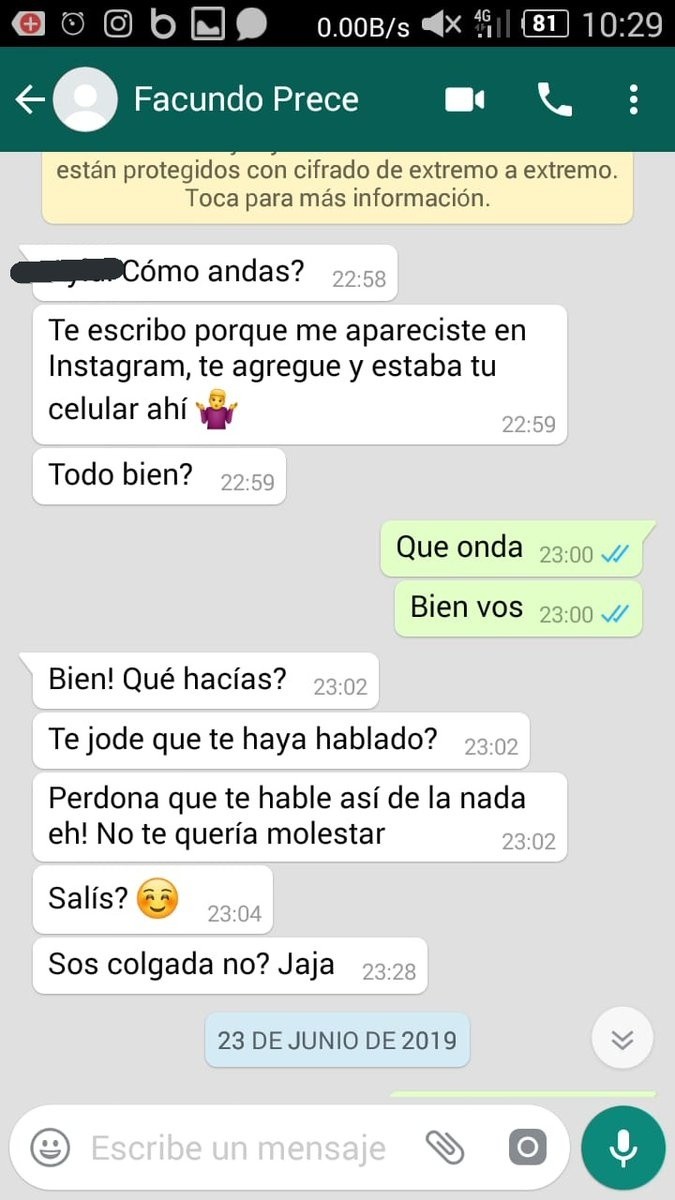Start a voice call with Facundo Prece
This screenshot has height=1200, width=675.
(554, 99)
